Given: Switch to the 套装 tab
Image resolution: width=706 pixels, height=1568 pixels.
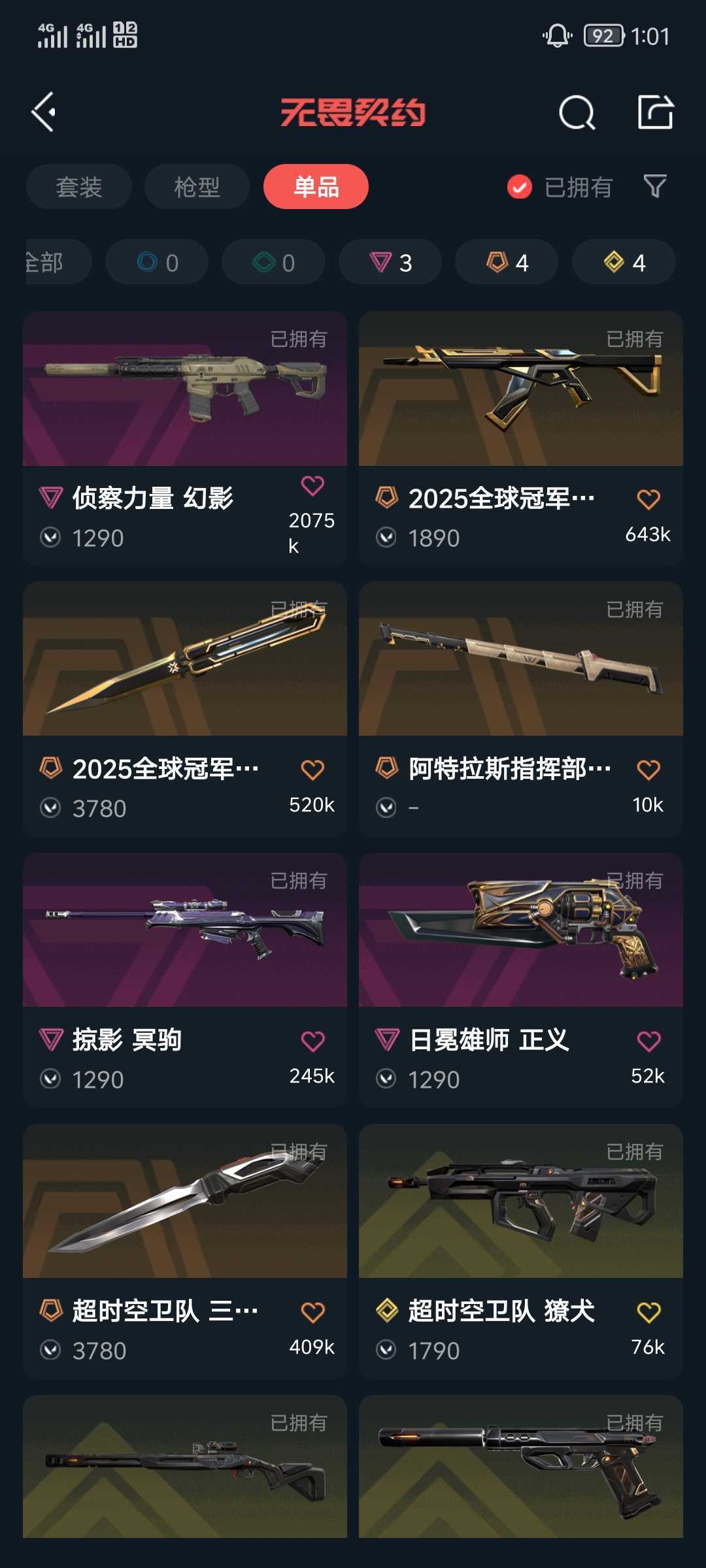Looking at the screenshot, I should (x=79, y=187).
